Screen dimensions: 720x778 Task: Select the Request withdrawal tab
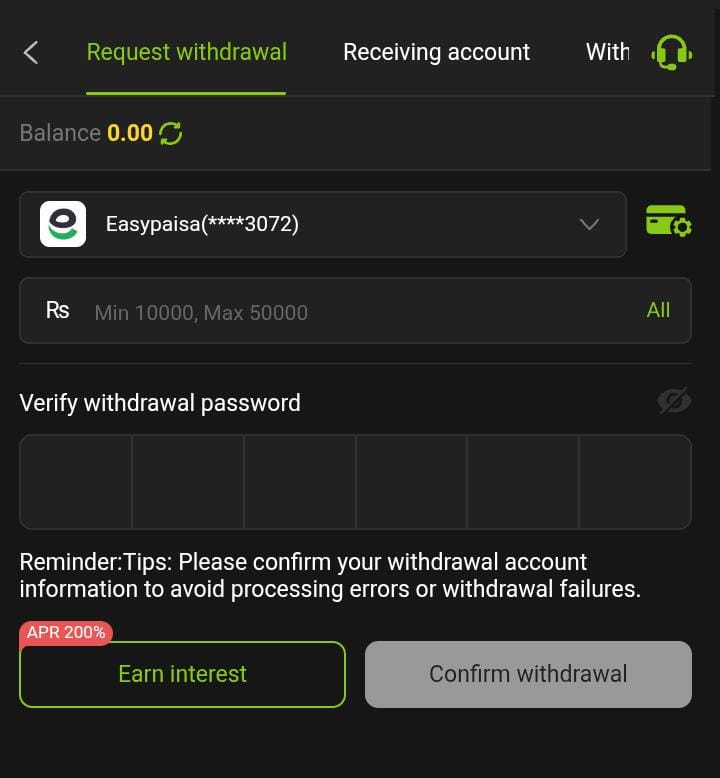point(186,52)
